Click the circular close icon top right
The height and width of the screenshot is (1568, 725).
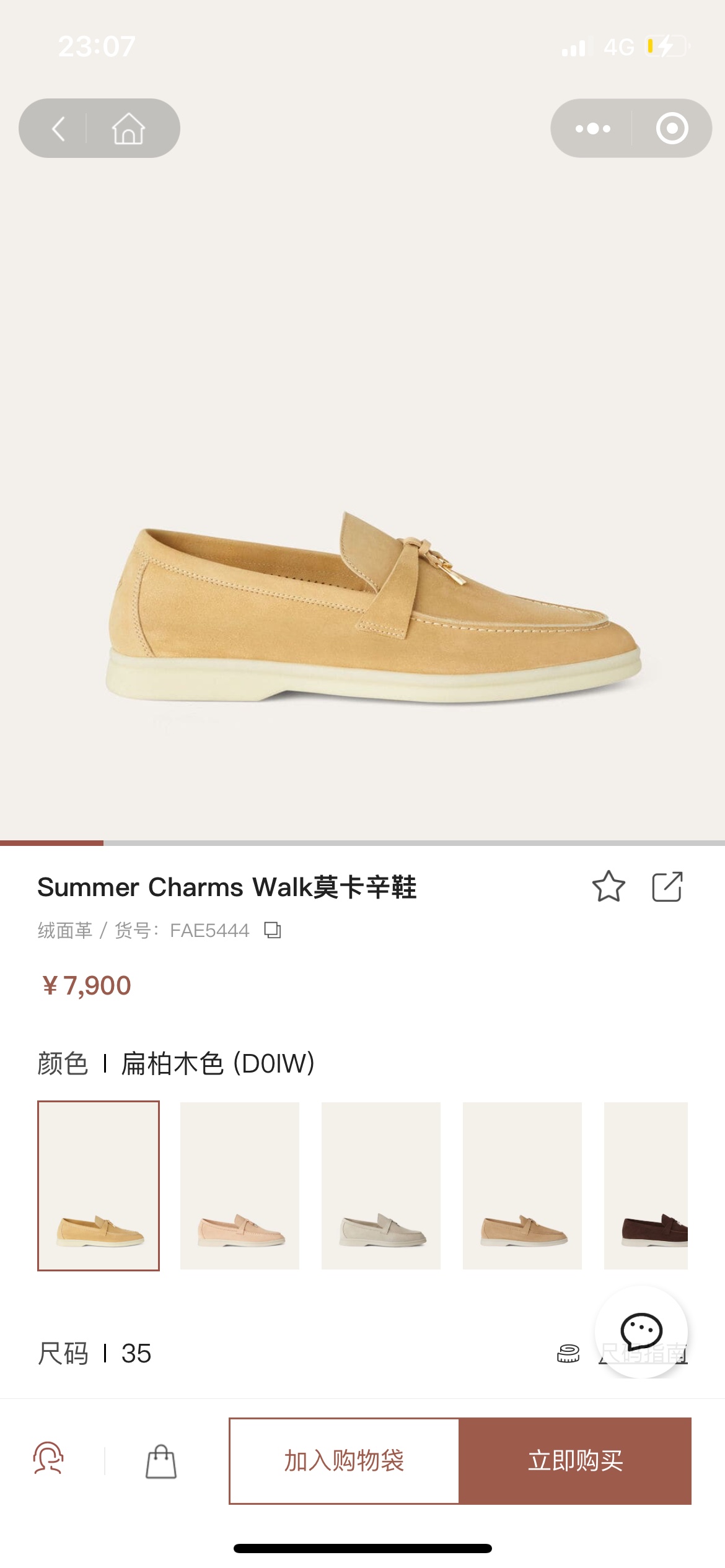click(x=671, y=128)
